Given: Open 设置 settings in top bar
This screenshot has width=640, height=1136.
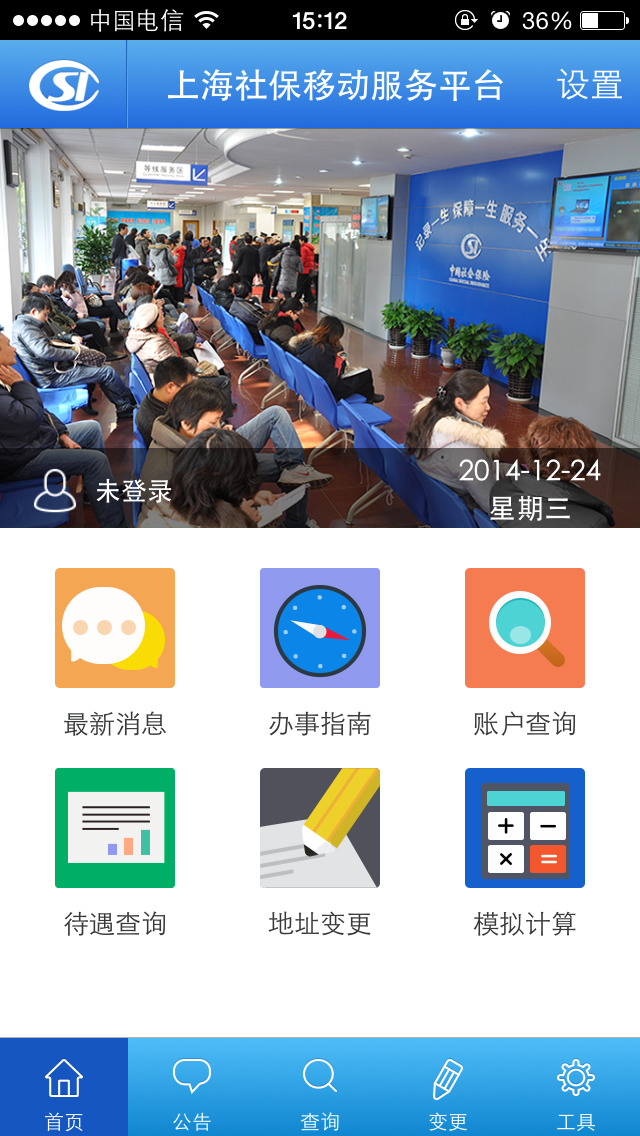Looking at the screenshot, I should 589,86.
